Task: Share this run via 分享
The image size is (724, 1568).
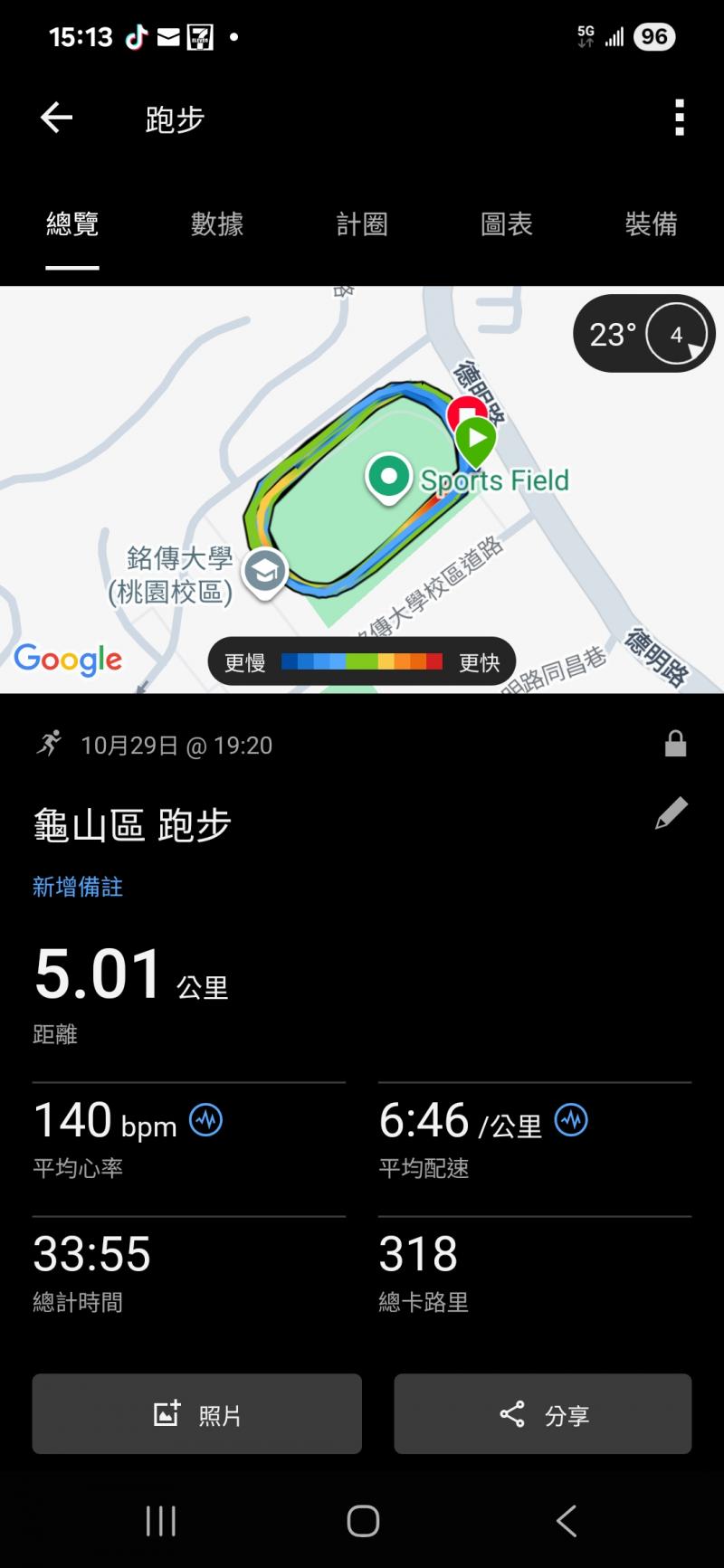Action: tap(543, 1414)
